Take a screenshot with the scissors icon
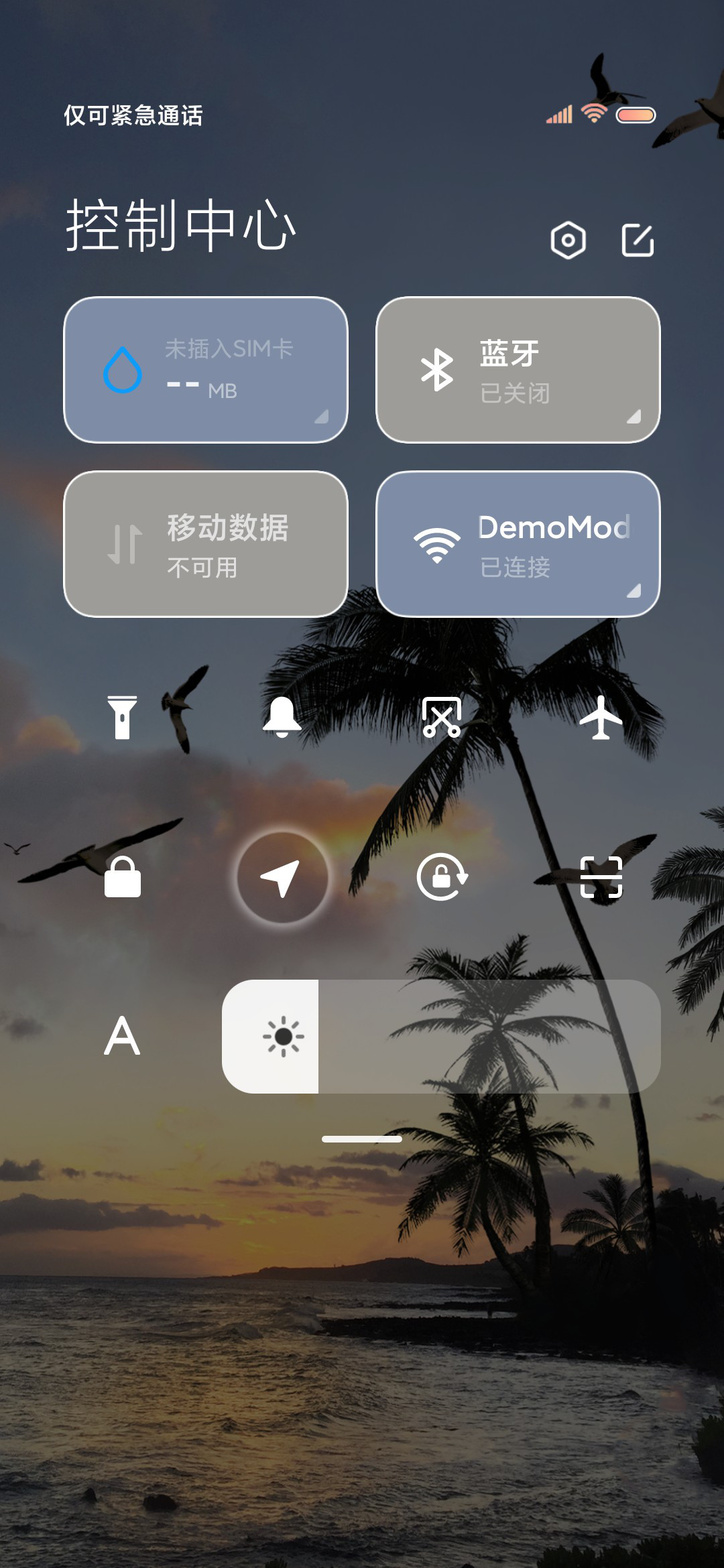The height and width of the screenshot is (1568, 724). pyautogui.click(x=442, y=717)
